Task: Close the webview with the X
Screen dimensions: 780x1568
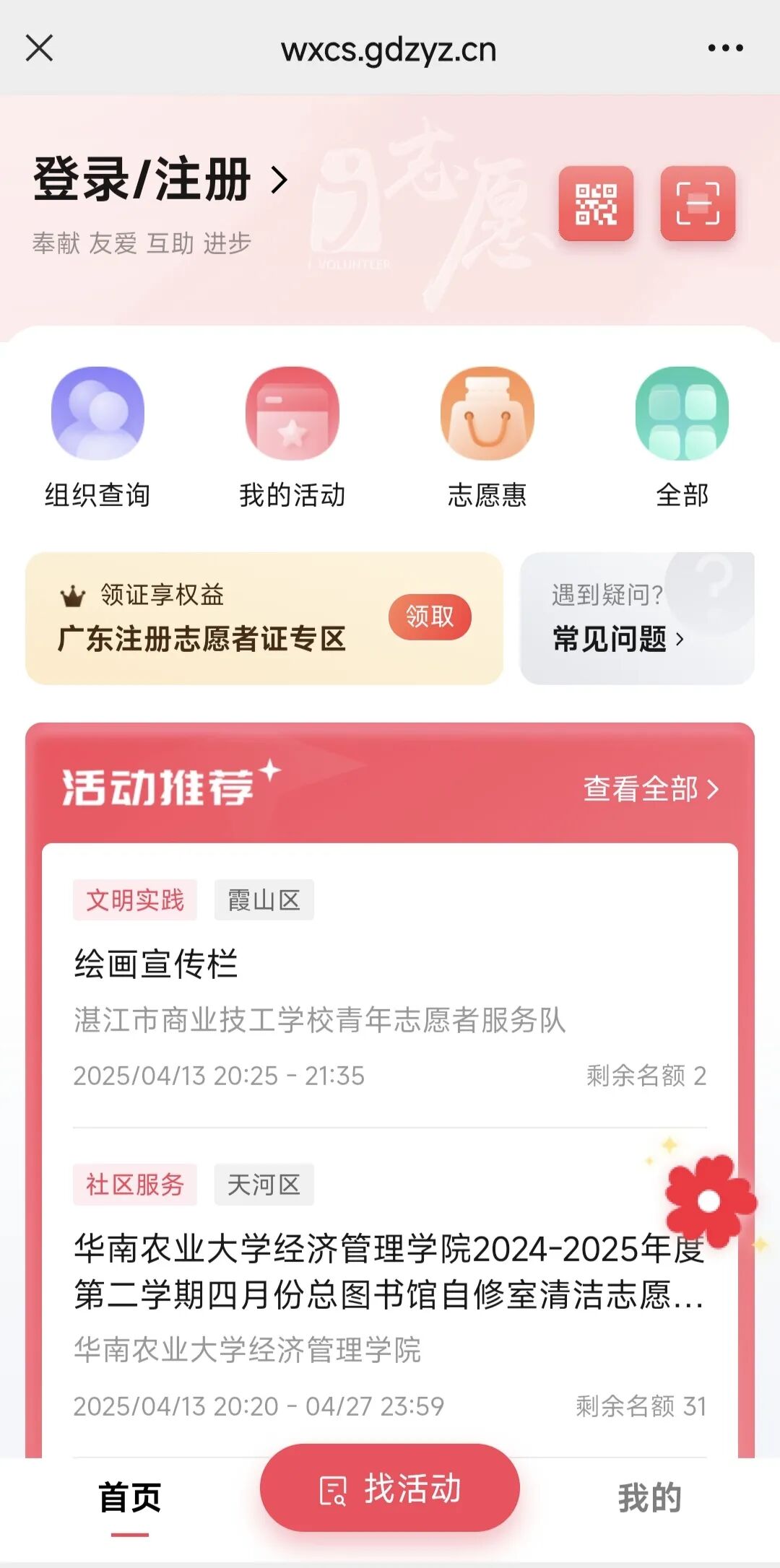Action: point(39,49)
